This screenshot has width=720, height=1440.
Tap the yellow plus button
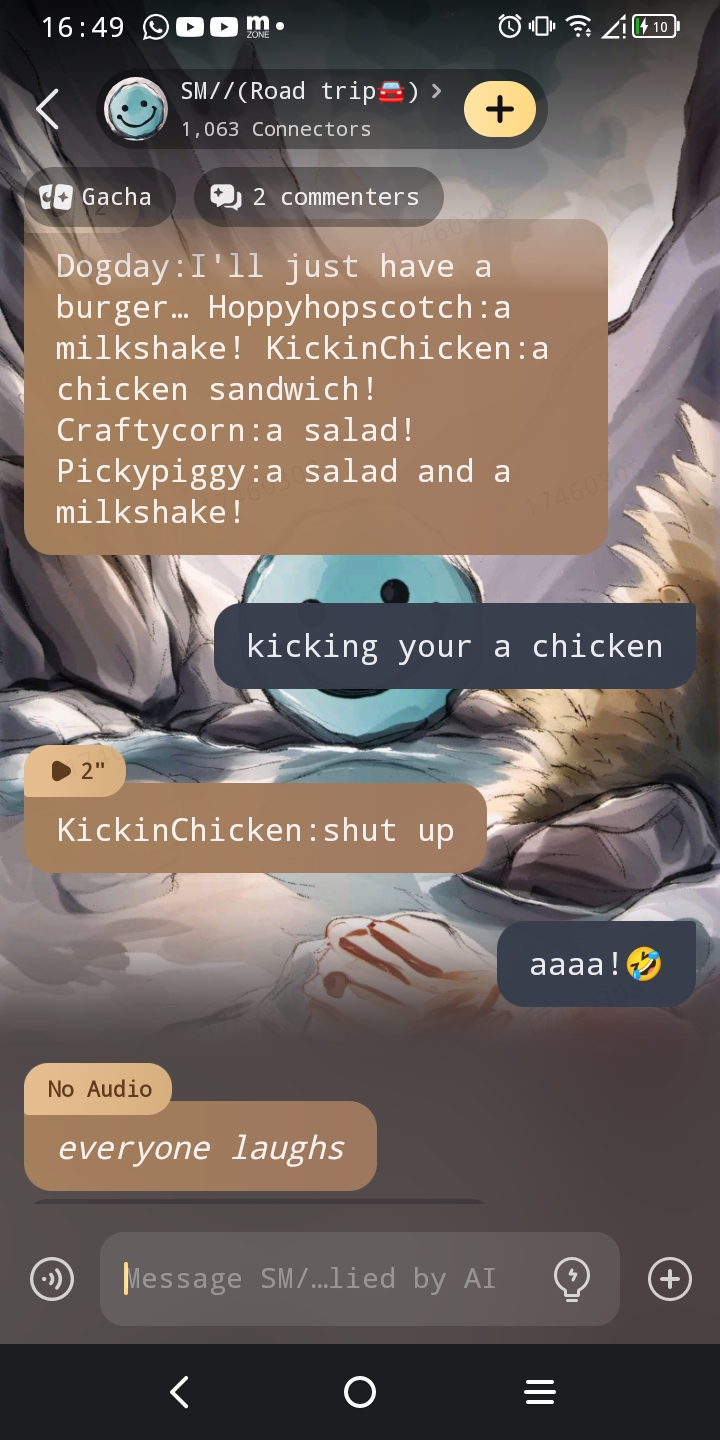[x=499, y=109]
